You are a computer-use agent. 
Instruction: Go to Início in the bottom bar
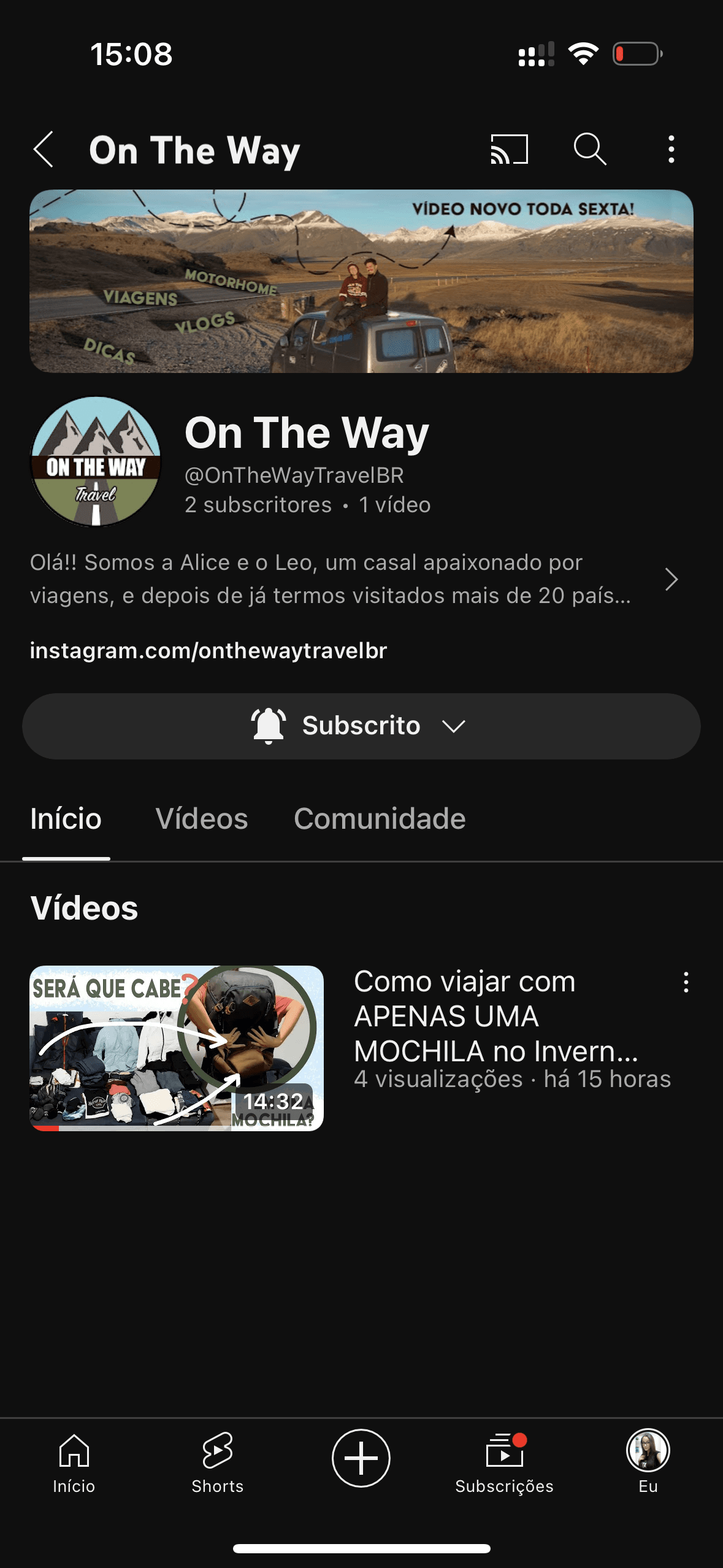(74, 1462)
